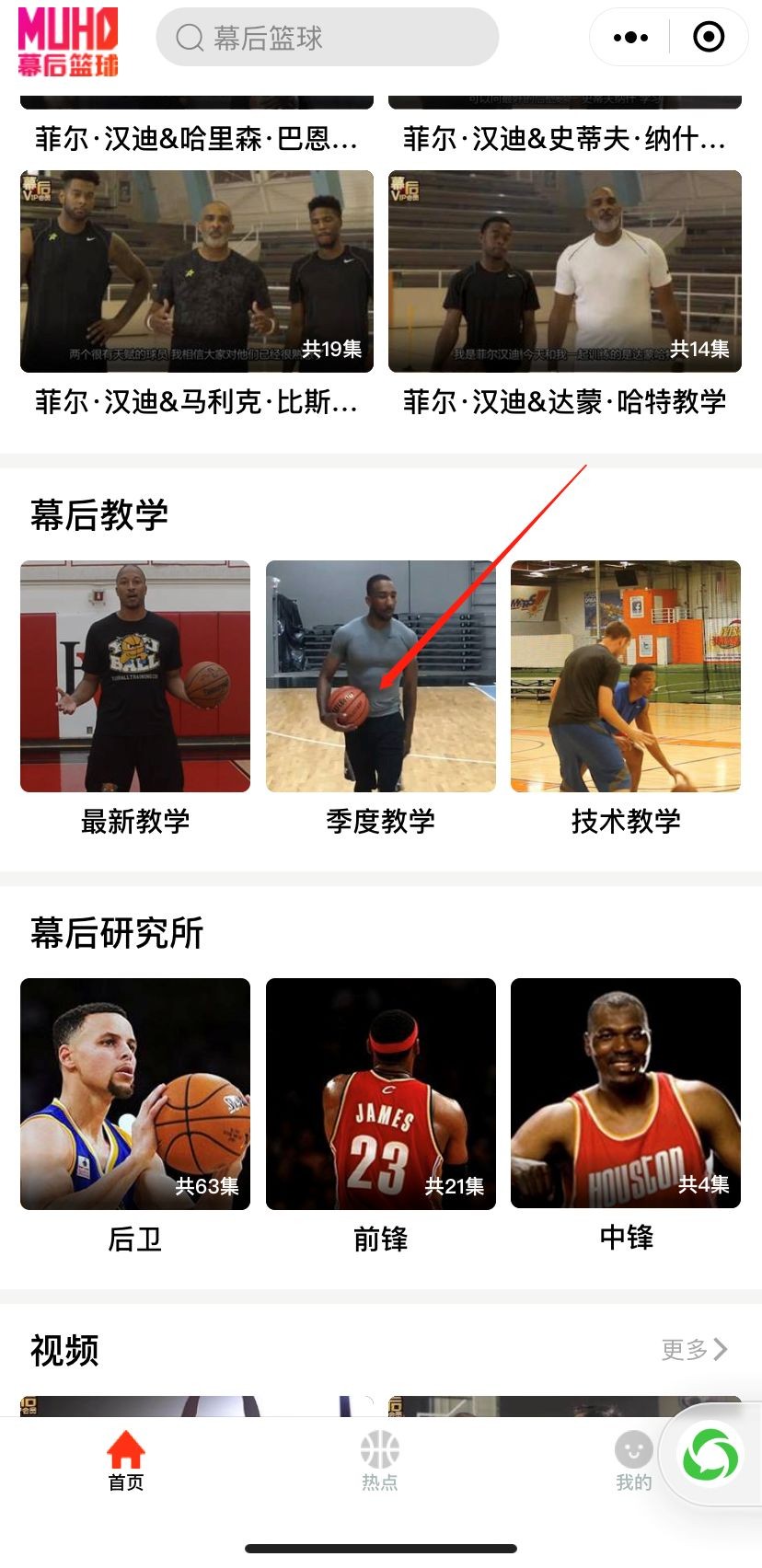This screenshot has width=762, height=1568.
Task: Switch to the 我的 tab
Action: (633, 1460)
